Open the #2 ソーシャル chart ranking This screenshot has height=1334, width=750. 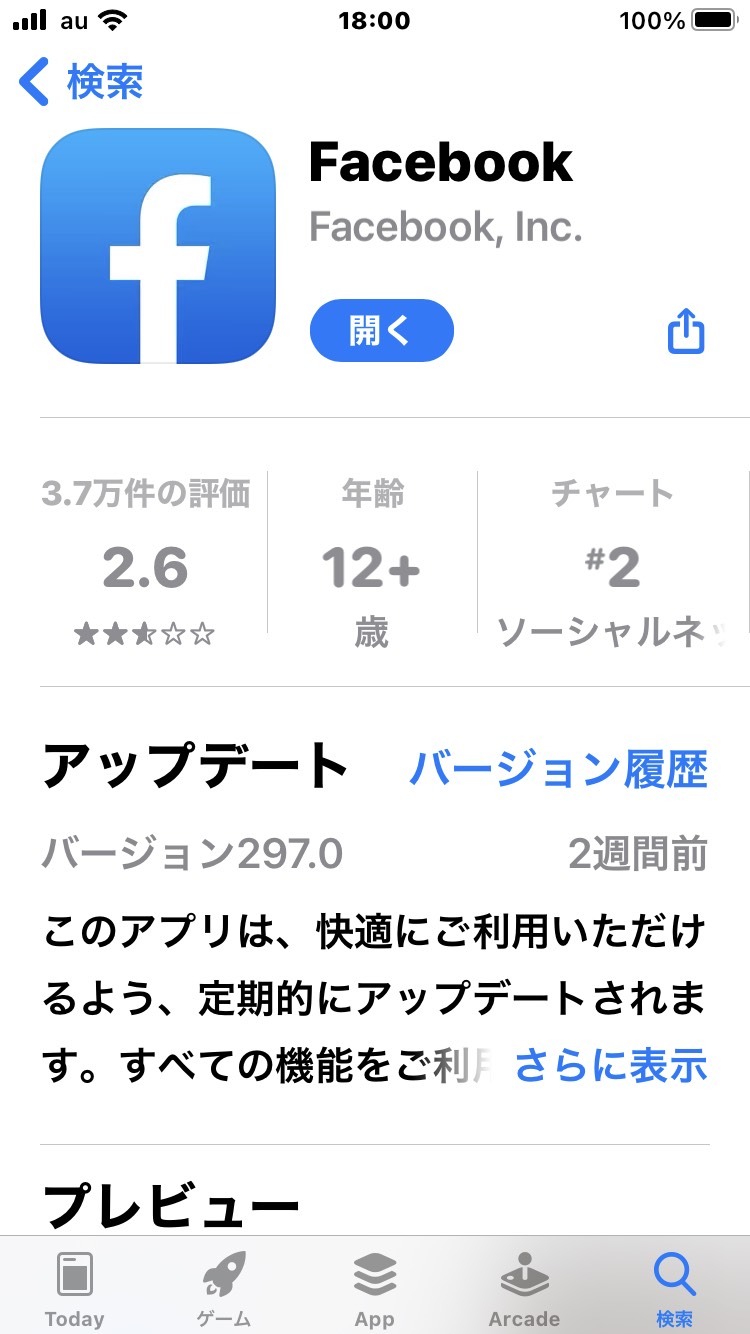tap(613, 562)
